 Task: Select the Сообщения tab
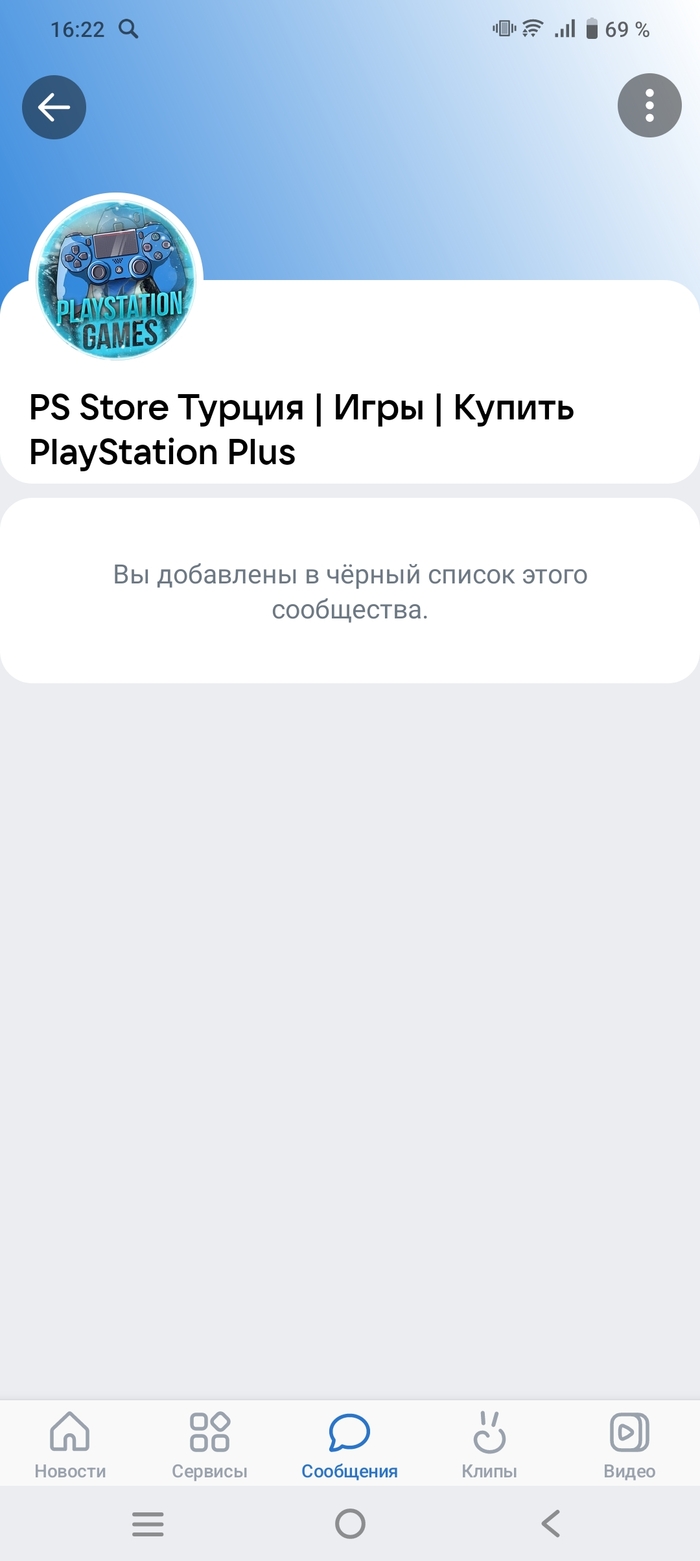(x=350, y=1445)
